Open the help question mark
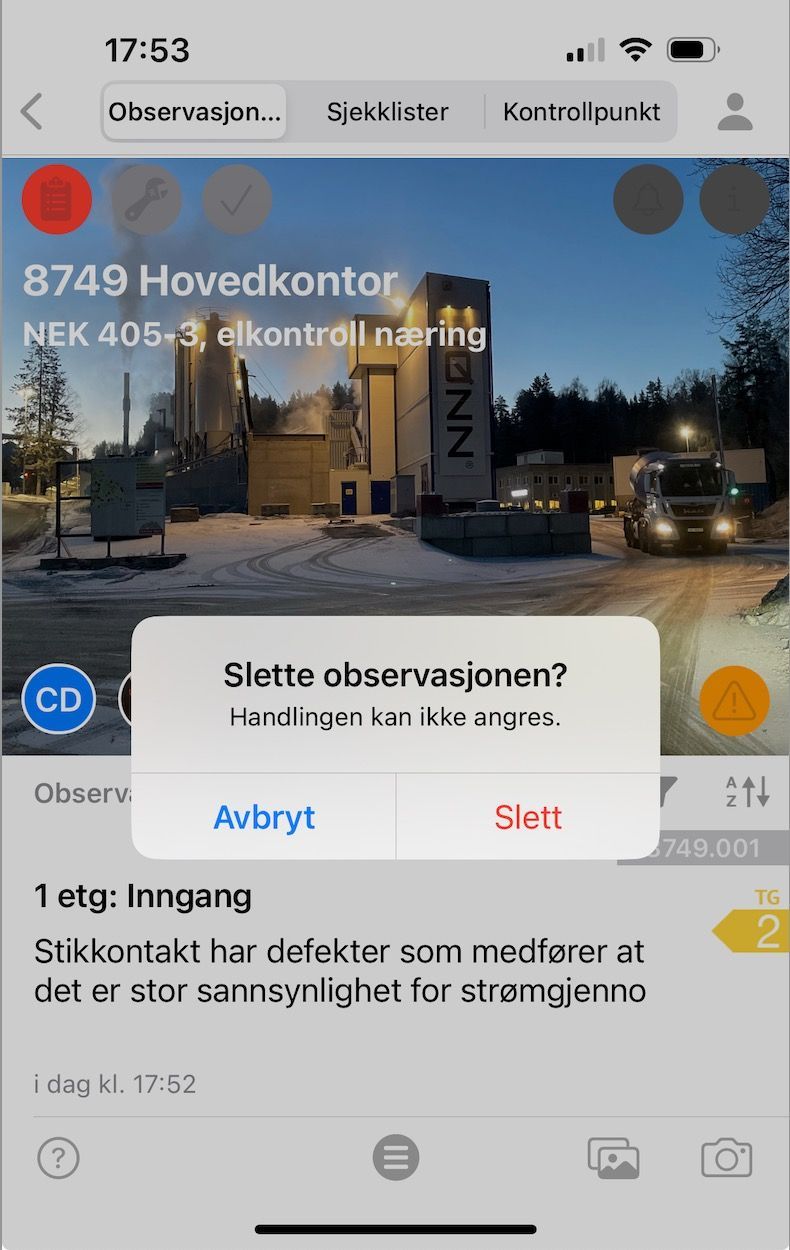Viewport: 790px width, 1250px height. click(58, 1158)
